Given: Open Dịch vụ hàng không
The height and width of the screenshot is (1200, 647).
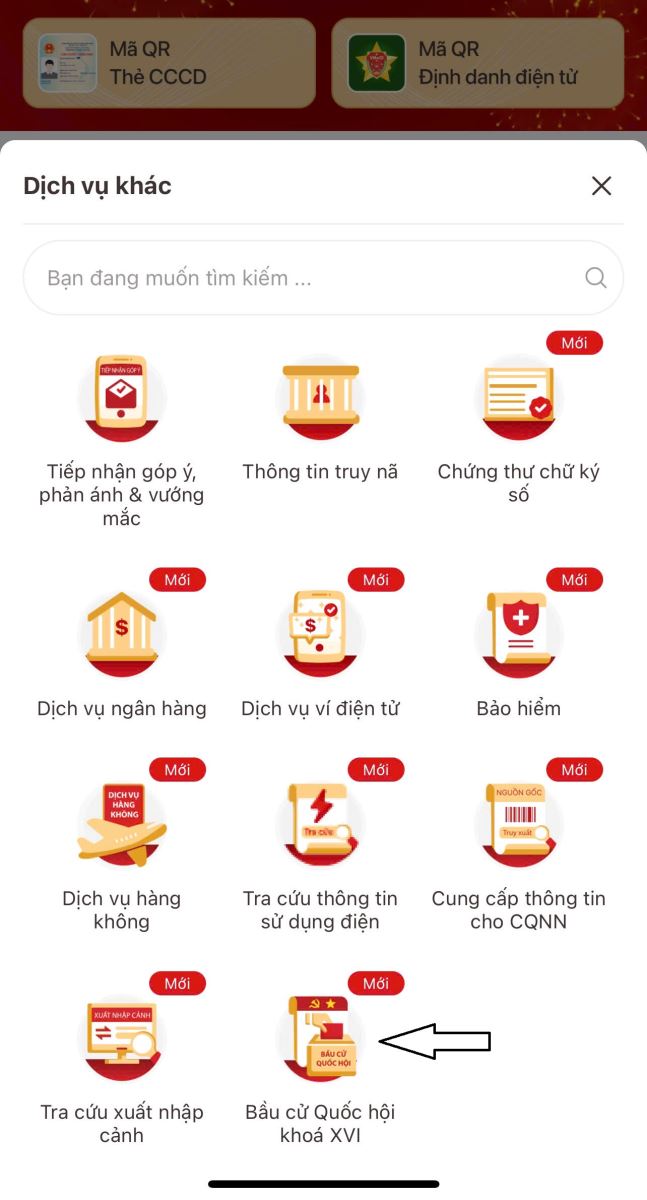Looking at the screenshot, I should tap(122, 826).
